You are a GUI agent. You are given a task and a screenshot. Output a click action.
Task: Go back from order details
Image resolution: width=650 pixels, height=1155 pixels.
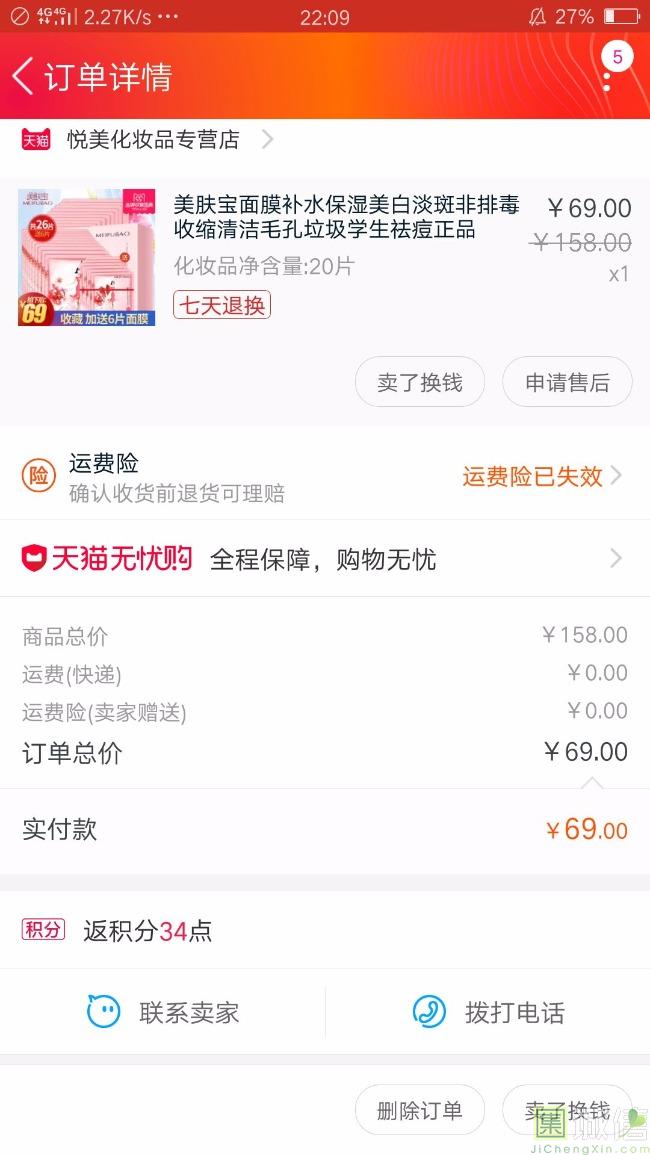[x=24, y=76]
